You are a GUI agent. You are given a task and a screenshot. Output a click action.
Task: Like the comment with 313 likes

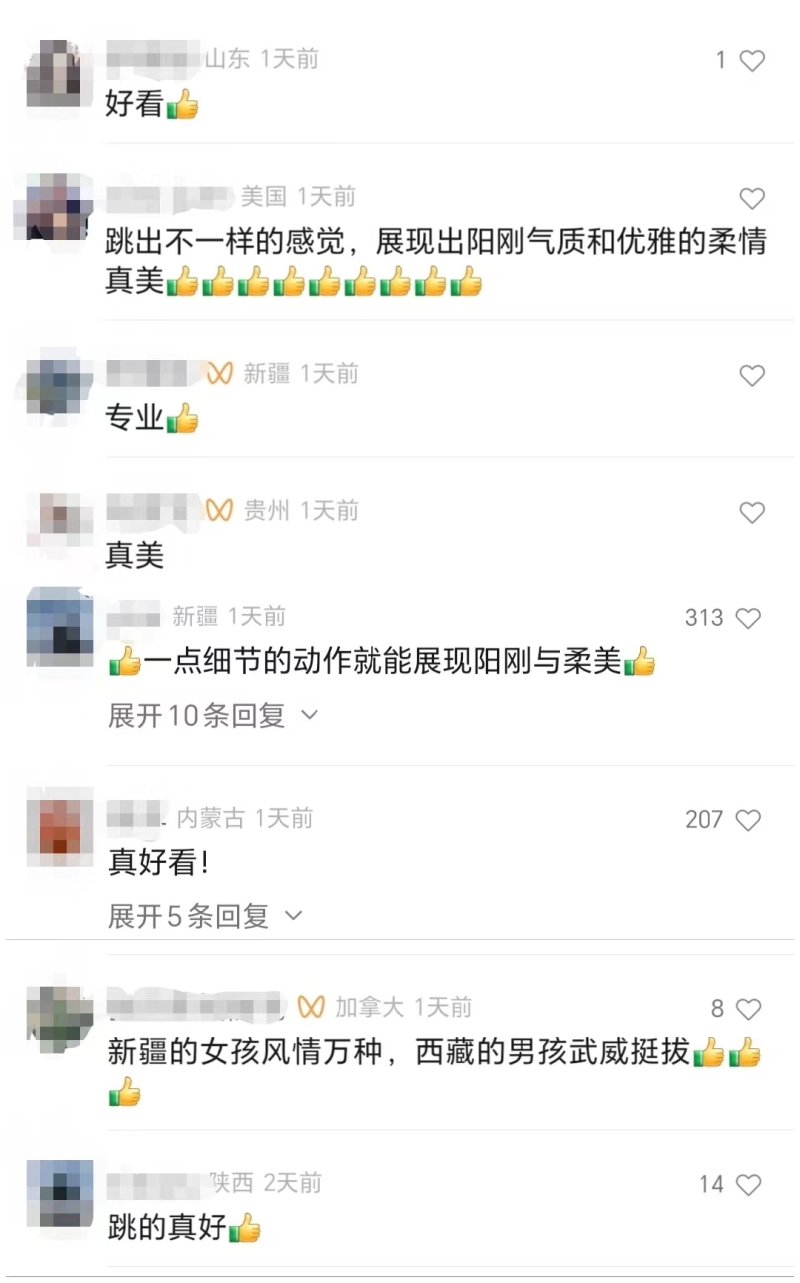(x=748, y=619)
